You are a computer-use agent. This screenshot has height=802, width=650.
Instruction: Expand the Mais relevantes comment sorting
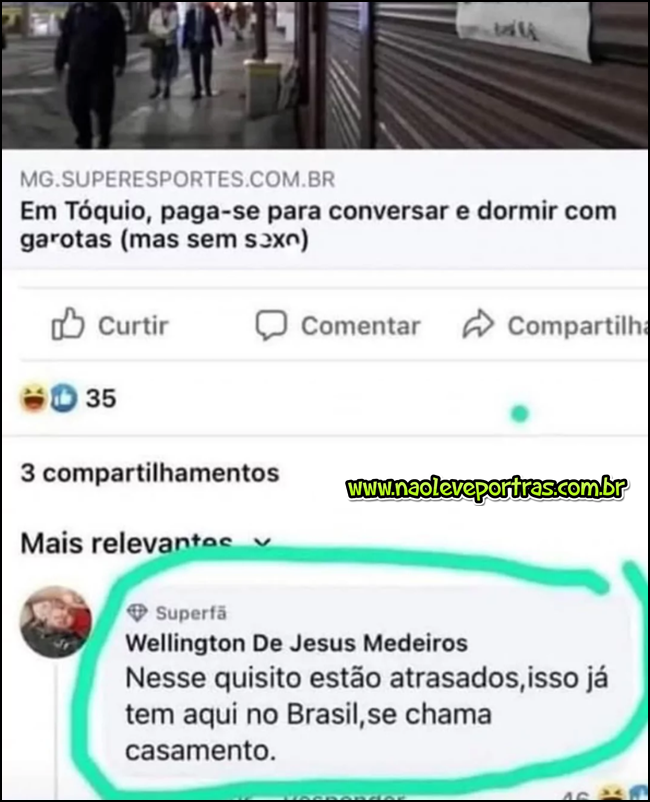point(145,542)
